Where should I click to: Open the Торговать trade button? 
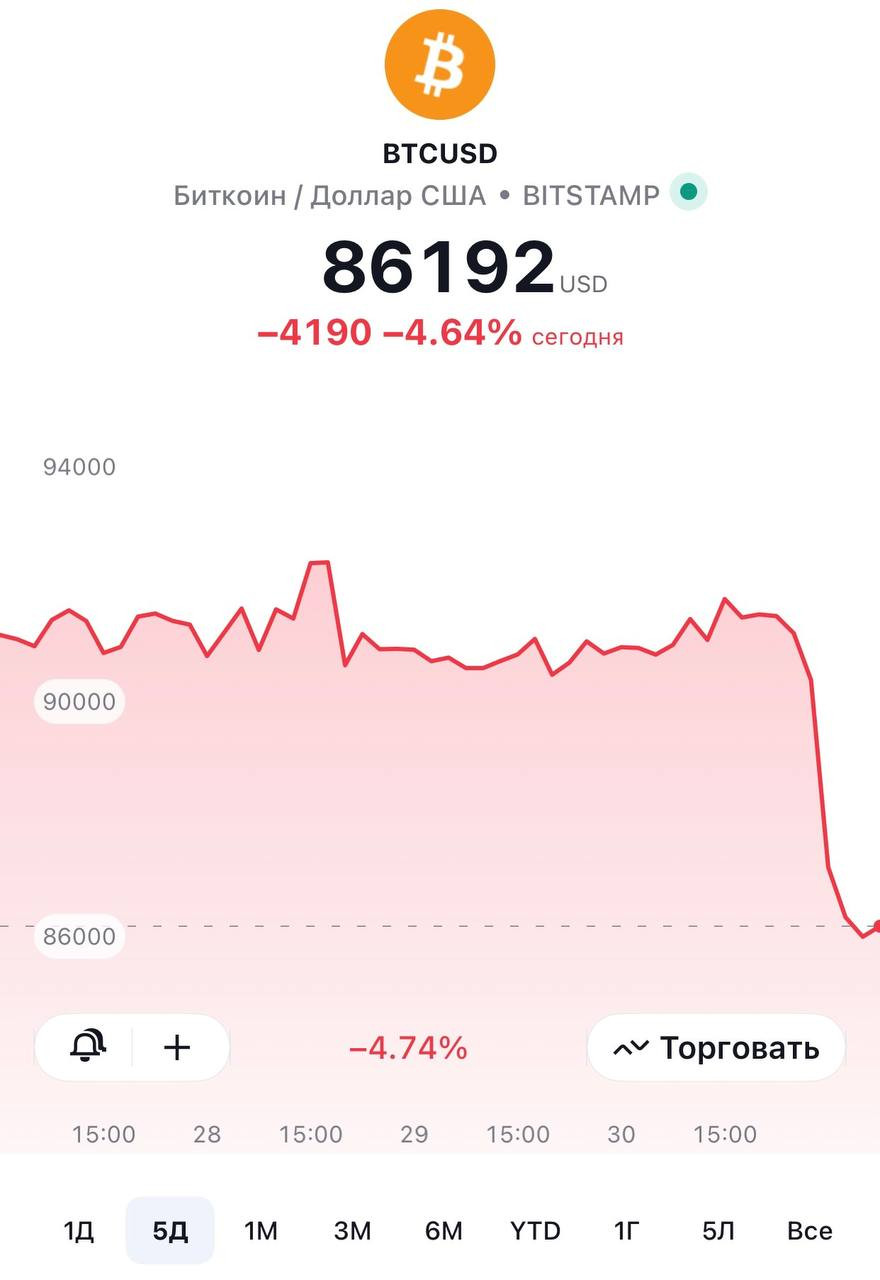(716, 1048)
